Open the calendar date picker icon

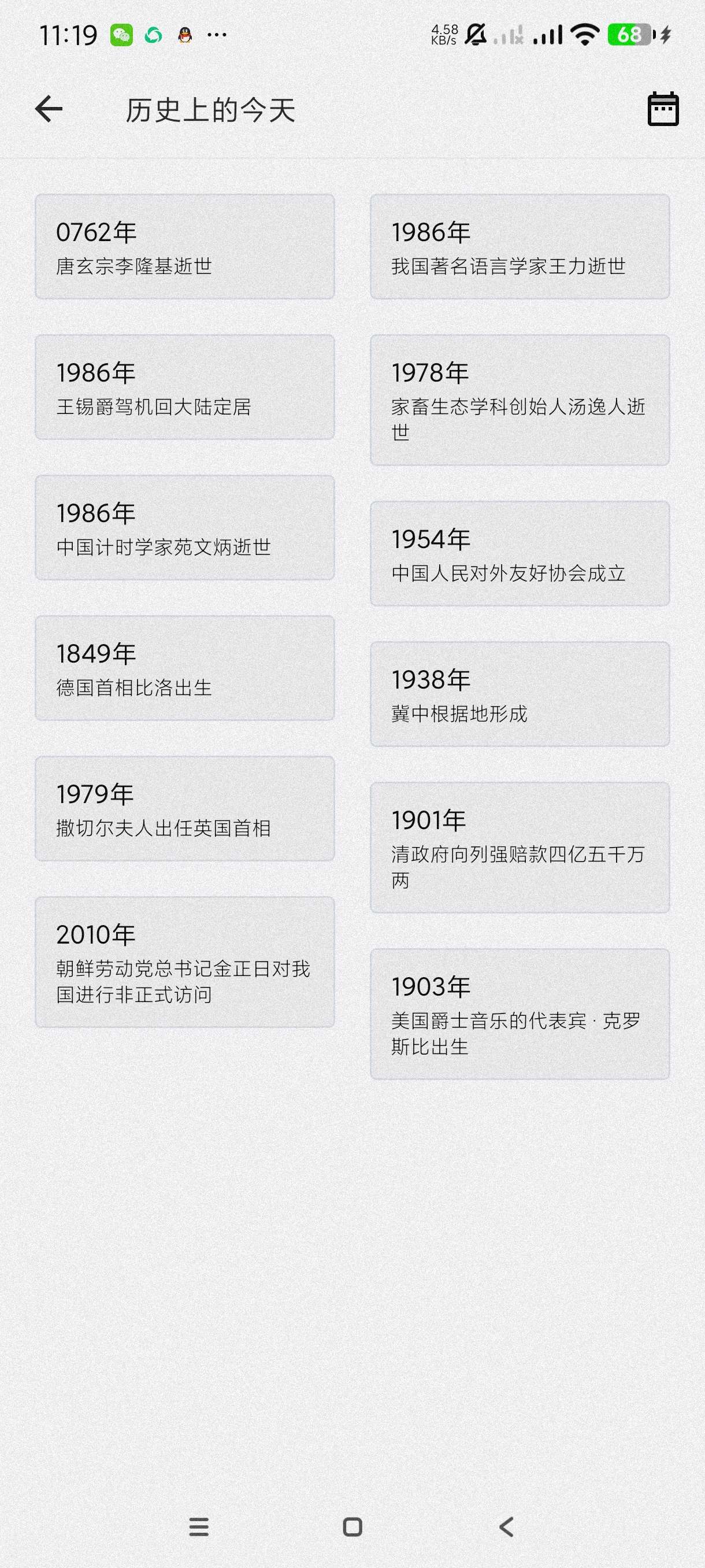662,110
